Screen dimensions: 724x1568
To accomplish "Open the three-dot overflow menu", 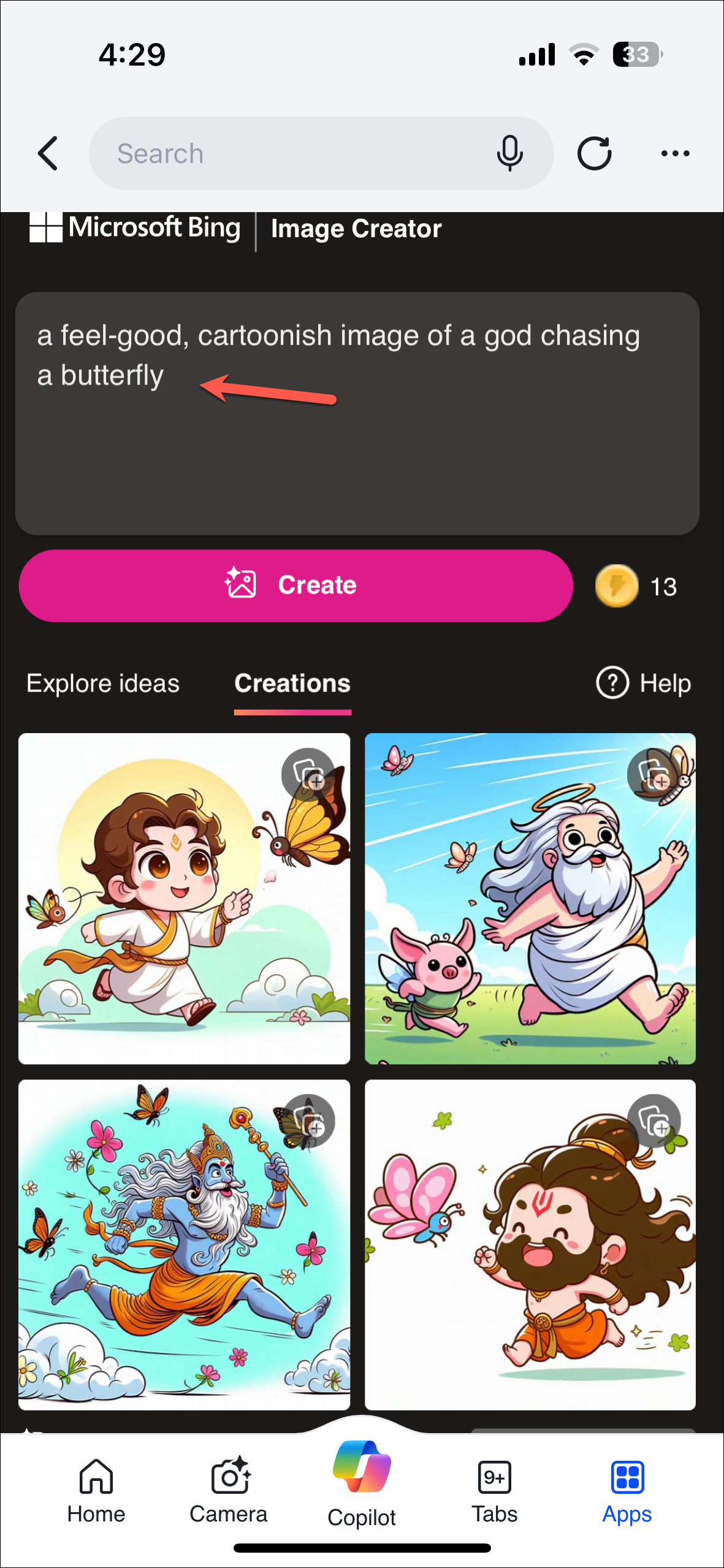I will click(675, 153).
